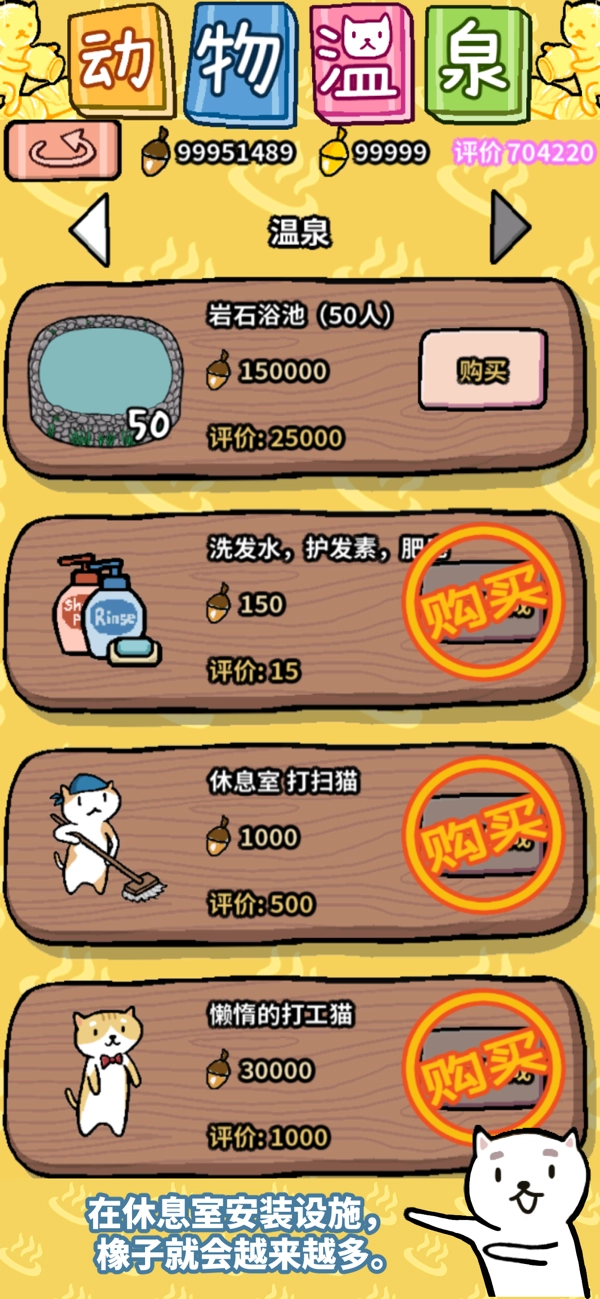This screenshot has width=600, height=1299.
Task: Tap the back arrow button
Action: point(62,151)
